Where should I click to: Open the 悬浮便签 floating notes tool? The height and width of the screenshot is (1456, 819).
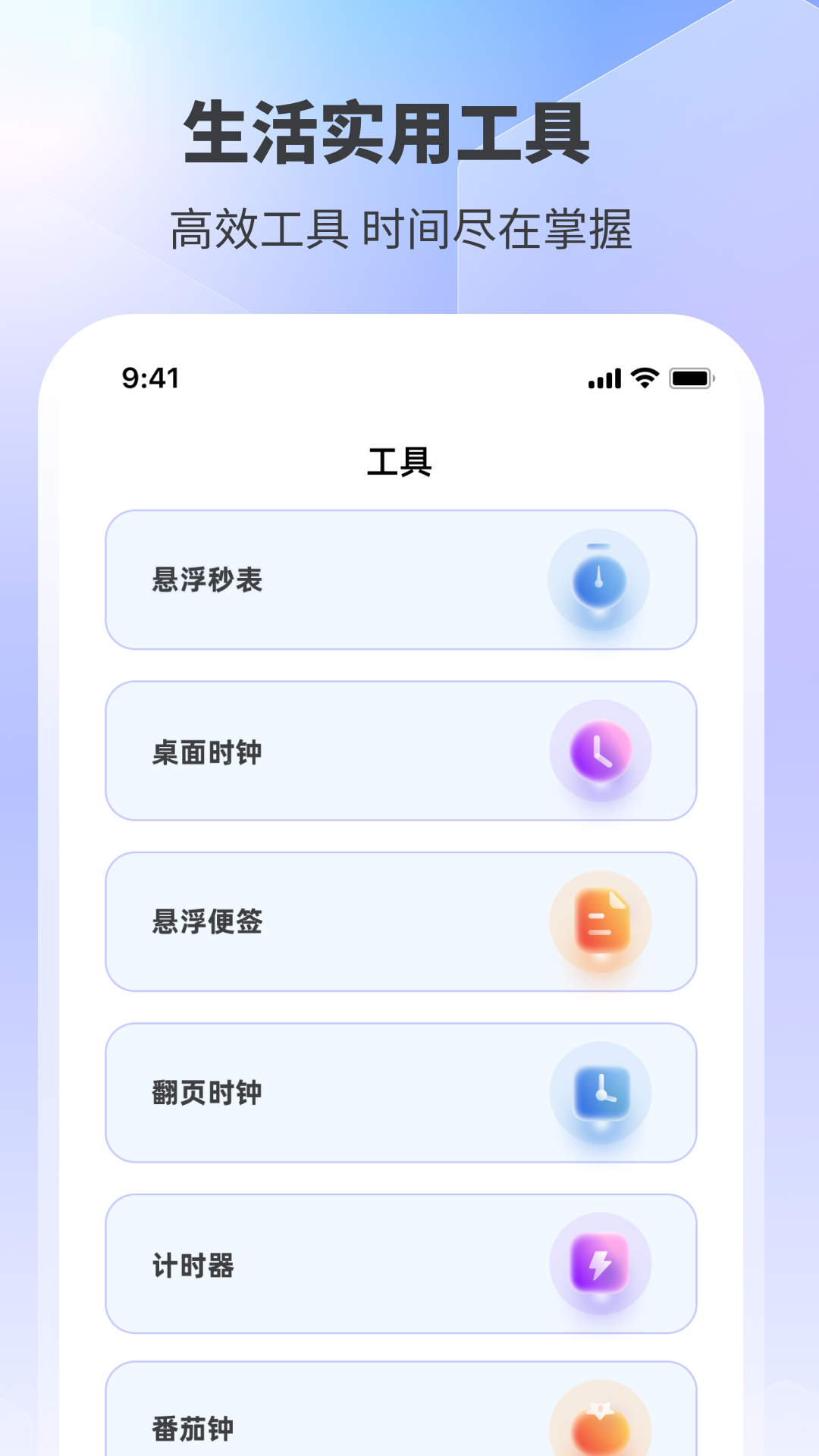pyautogui.click(x=402, y=921)
